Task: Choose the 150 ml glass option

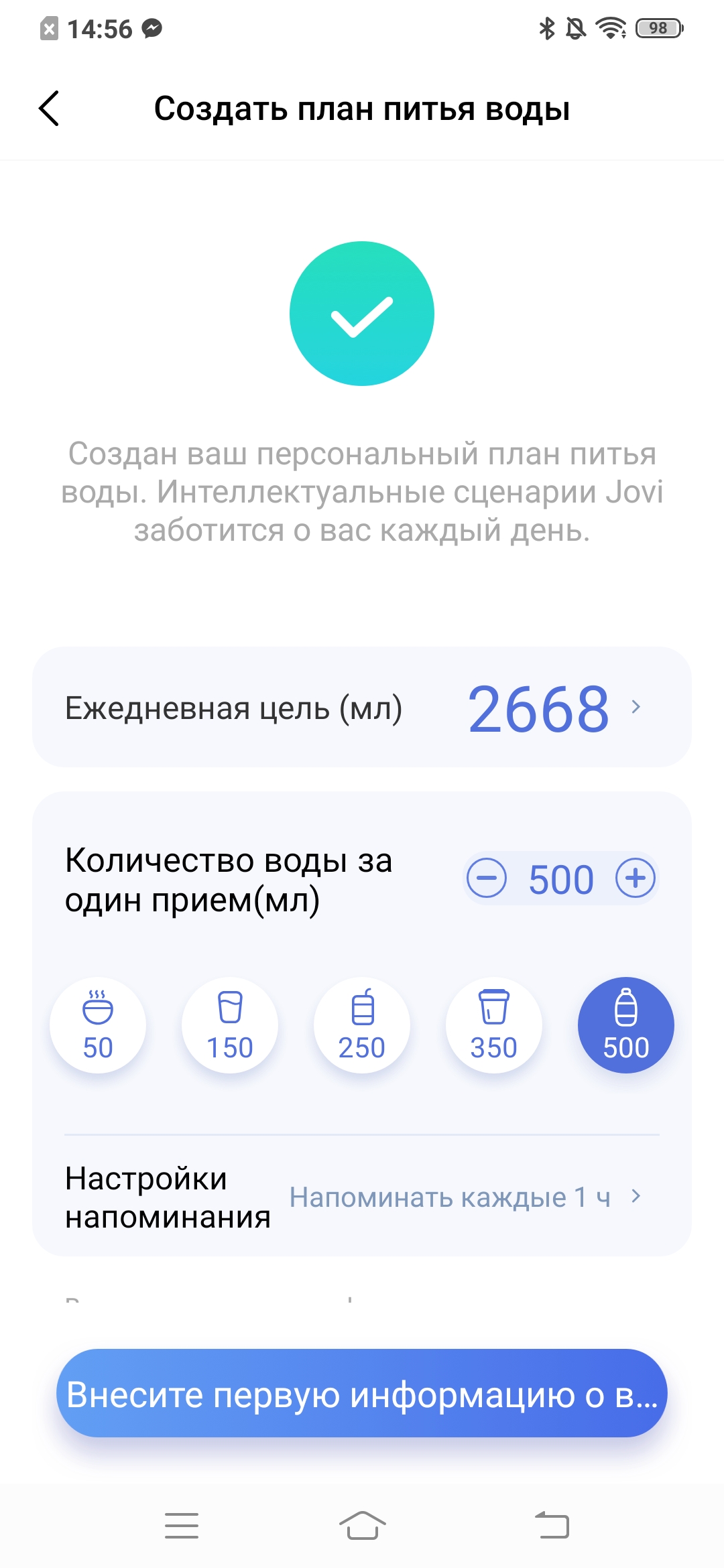Action: (x=230, y=1025)
